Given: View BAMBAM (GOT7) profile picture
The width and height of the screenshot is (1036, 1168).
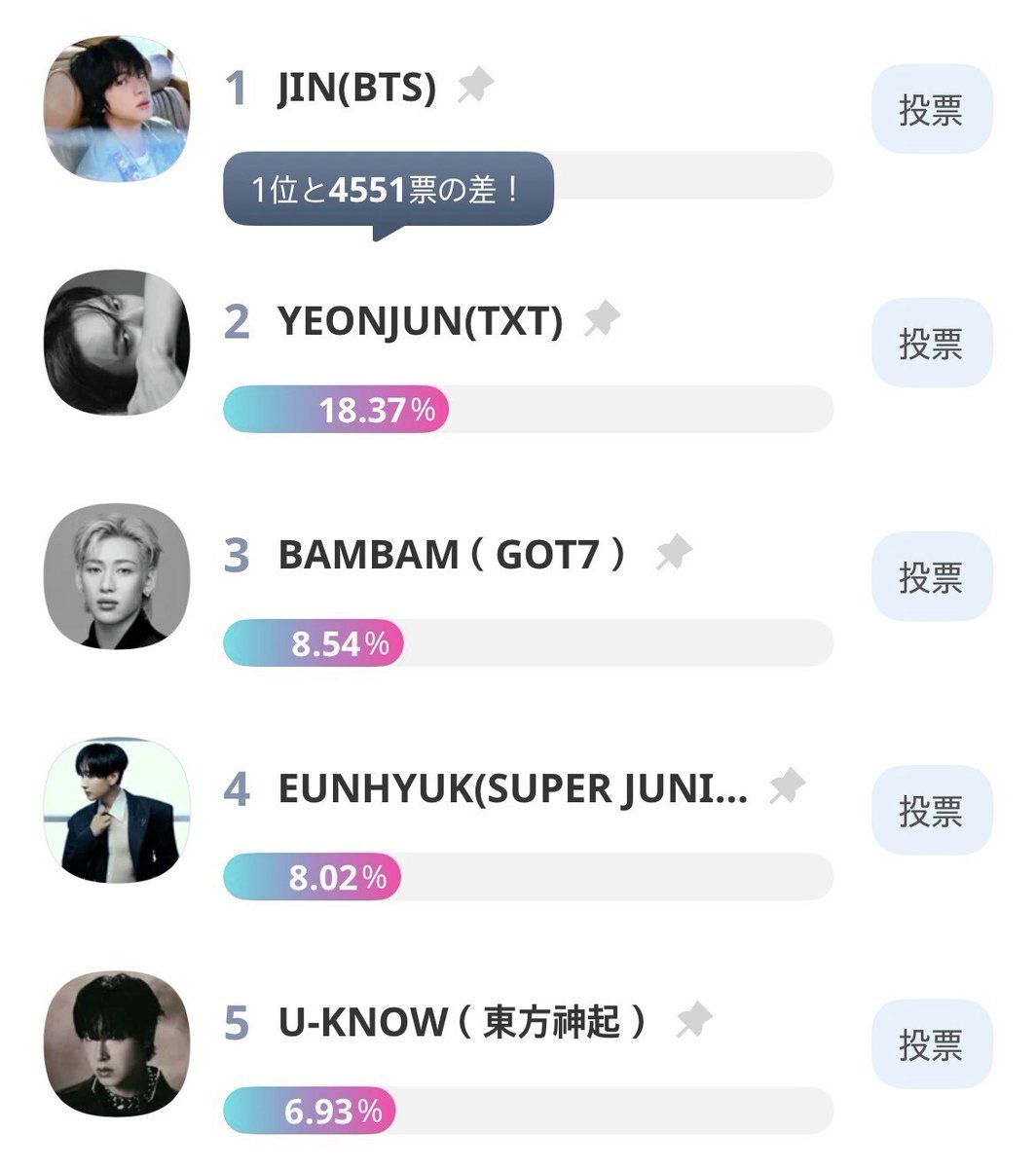Looking at the screenshot, I should [x=117, y=576].
